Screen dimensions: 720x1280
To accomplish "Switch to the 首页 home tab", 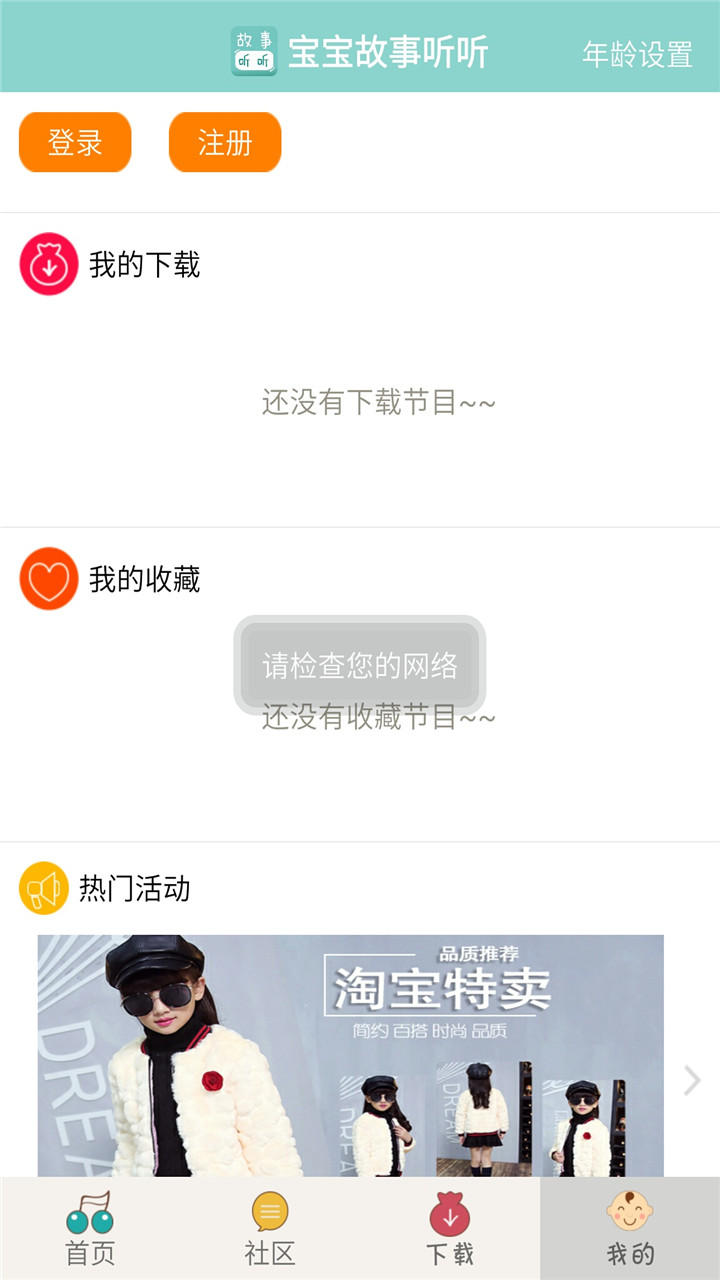I will pyautogui.click(x=90, y=1229).
